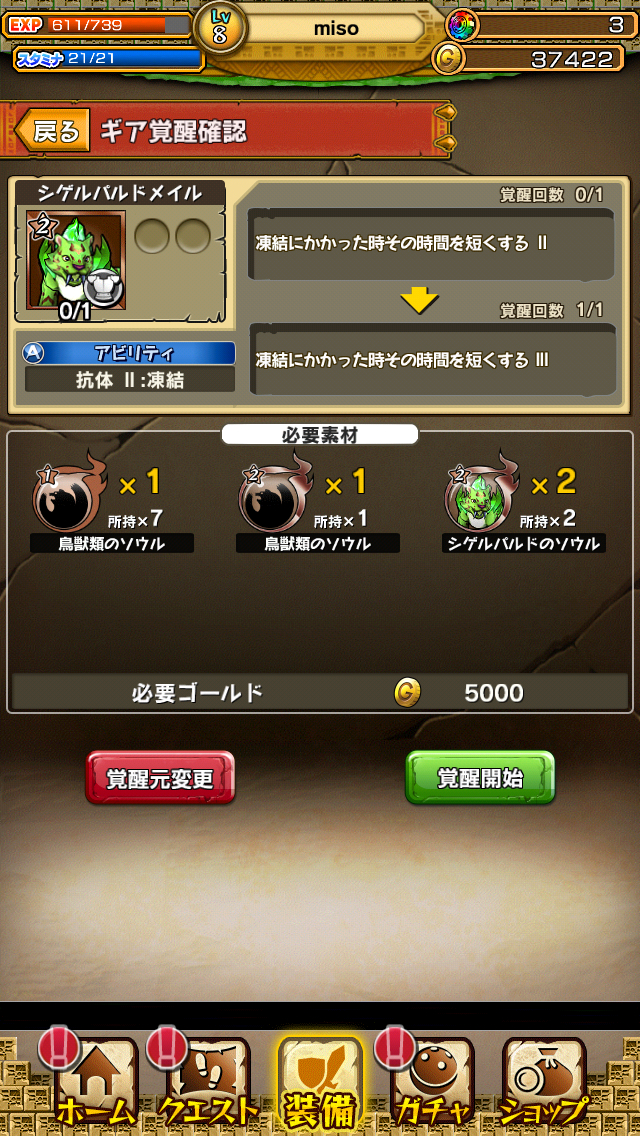Screen dimensions: 640x1136
Task: Tap the 抗体 II:凍結 ability
Action: pyautogui.click(x=130, y=380)
